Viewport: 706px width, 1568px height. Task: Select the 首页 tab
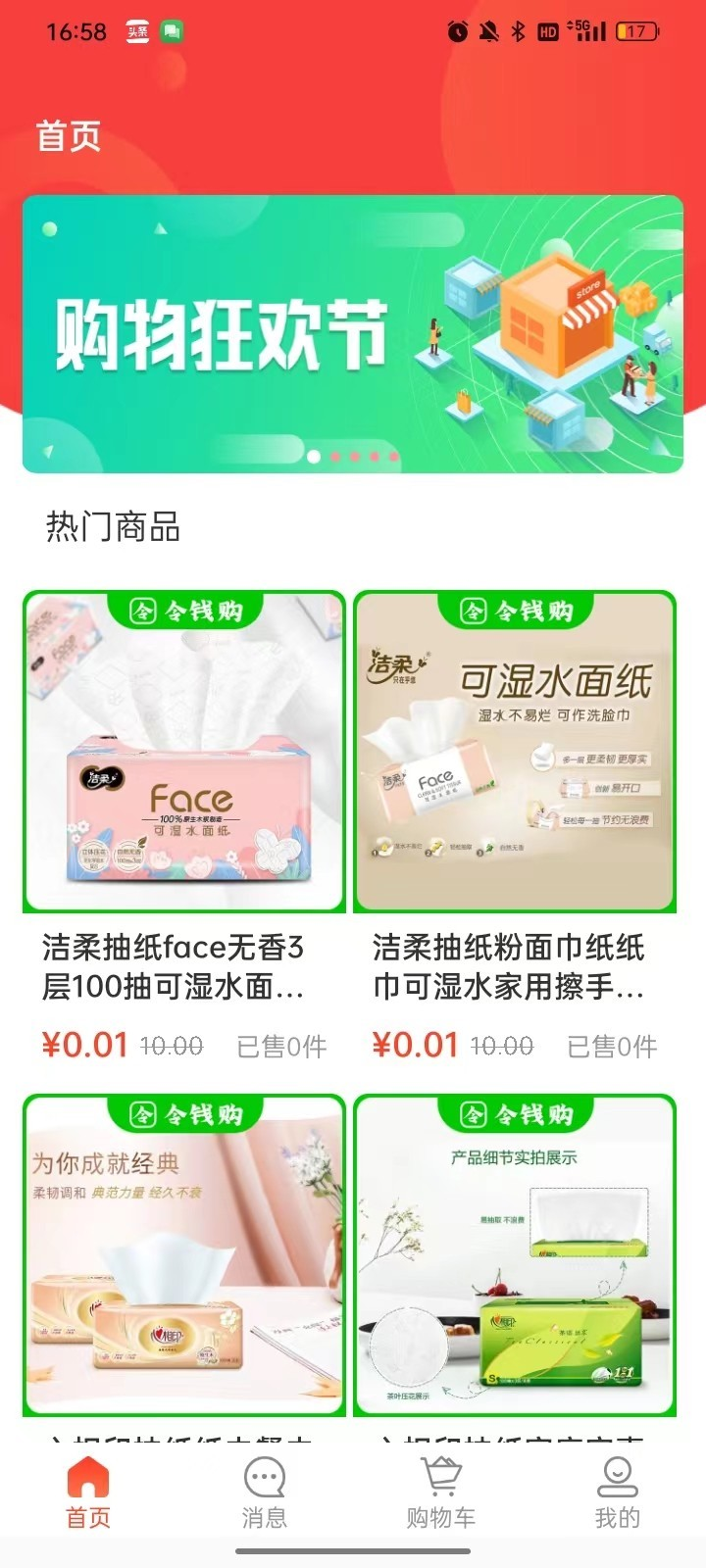[x=88, y=1494]
